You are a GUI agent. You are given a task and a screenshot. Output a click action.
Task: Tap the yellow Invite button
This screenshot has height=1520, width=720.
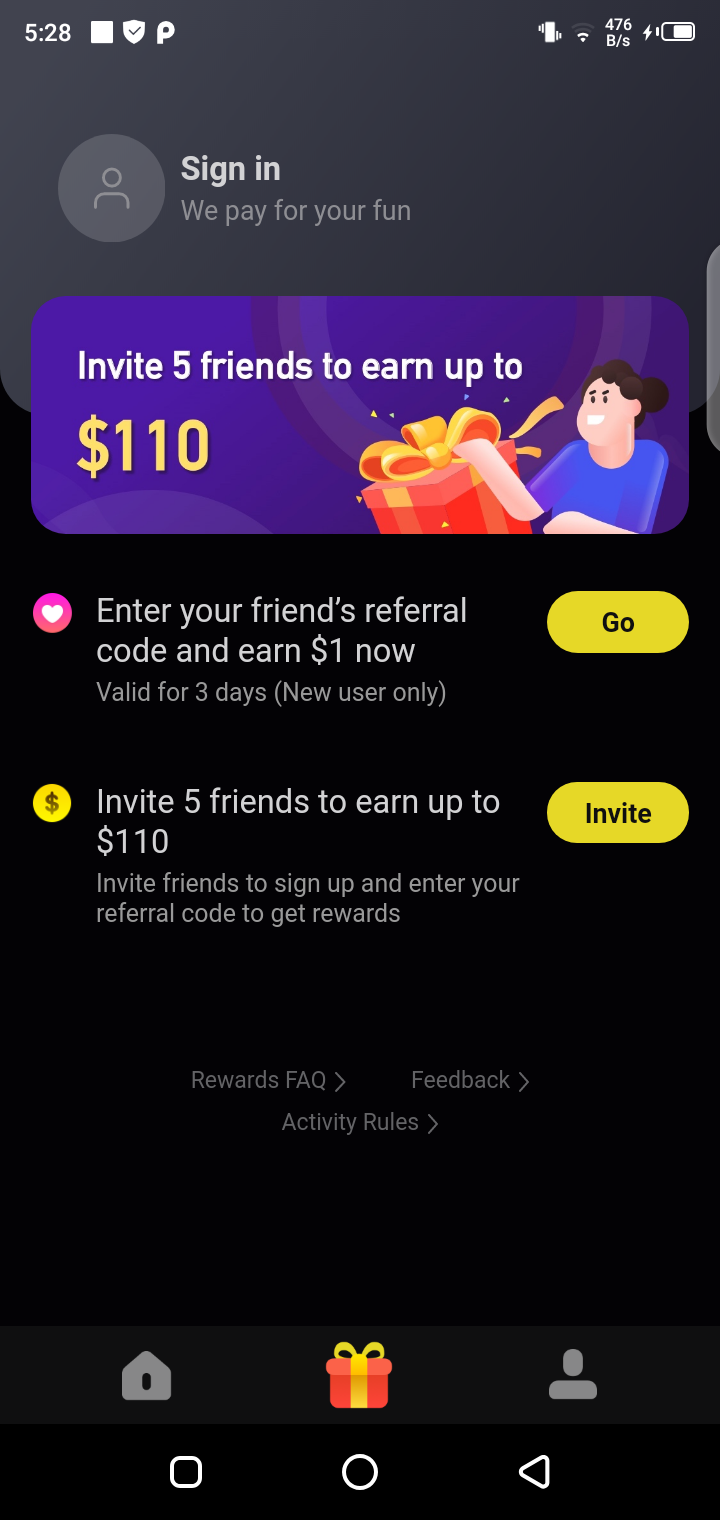point(617,813)
